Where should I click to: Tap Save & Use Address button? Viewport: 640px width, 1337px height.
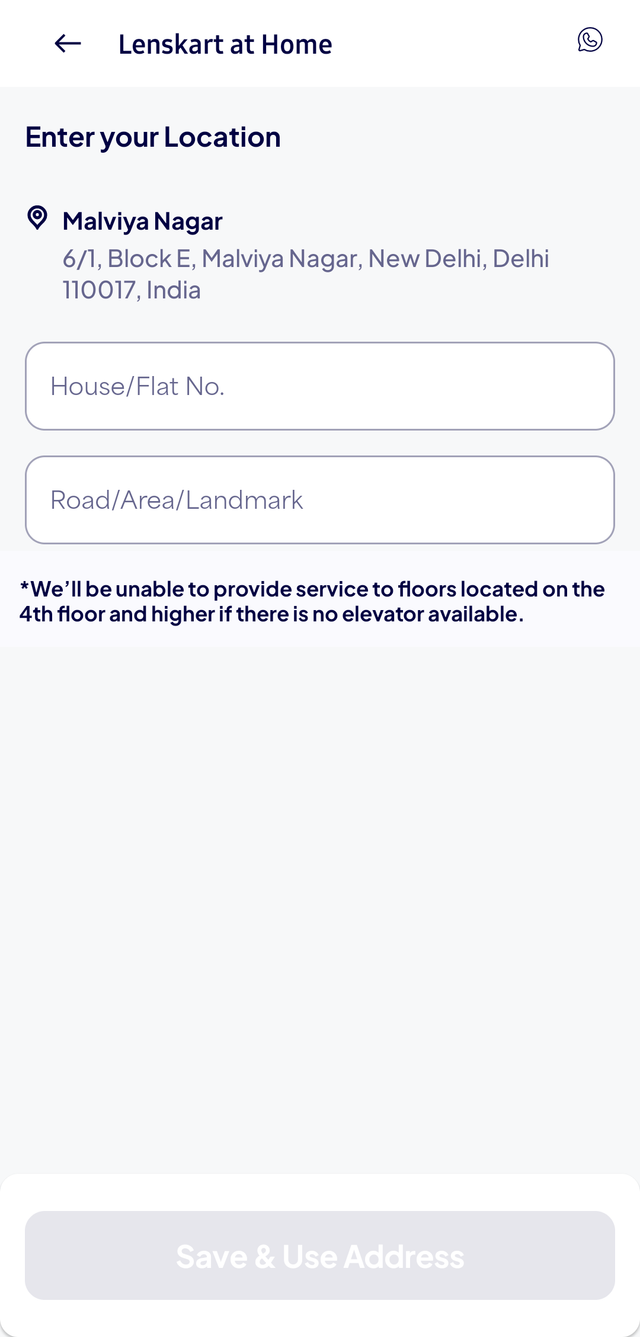[320, 1256]
